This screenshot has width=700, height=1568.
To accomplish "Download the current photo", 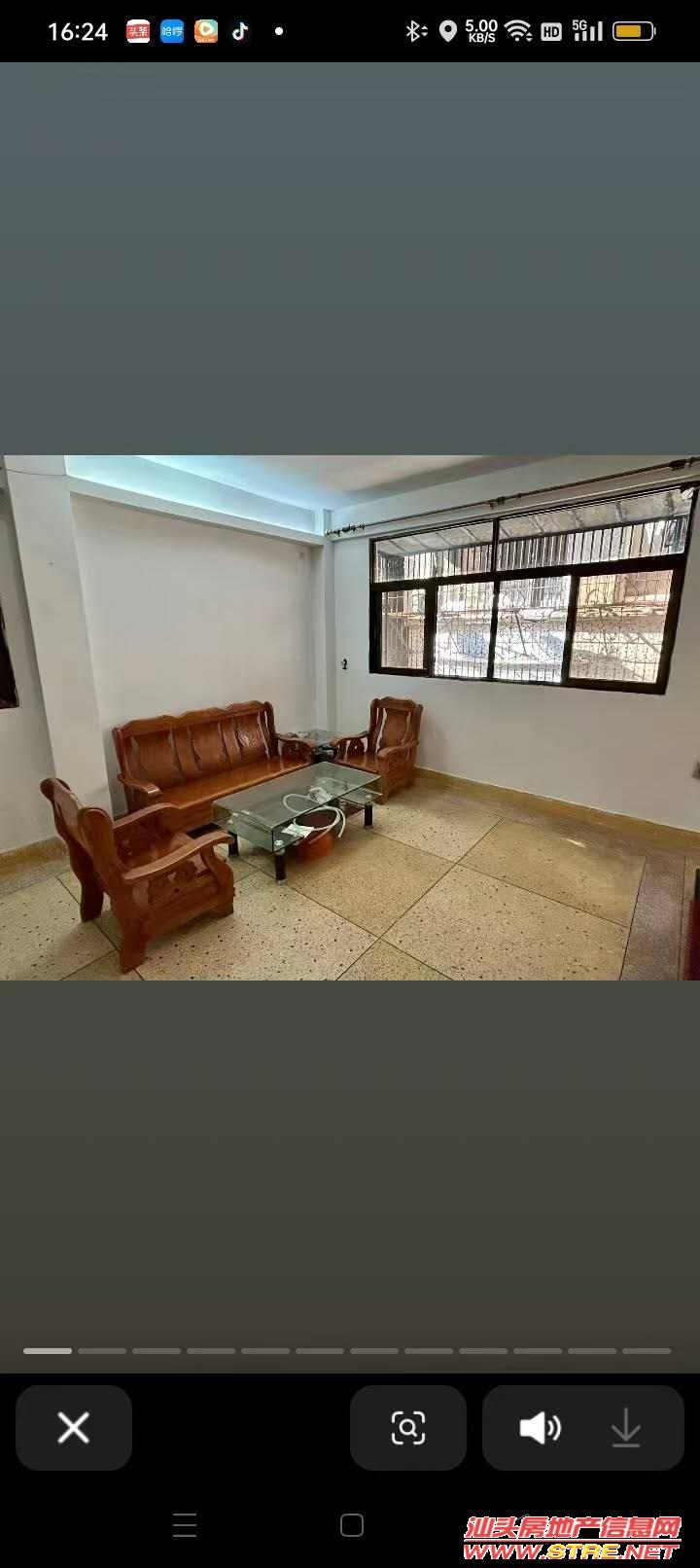I will 626,1429.
